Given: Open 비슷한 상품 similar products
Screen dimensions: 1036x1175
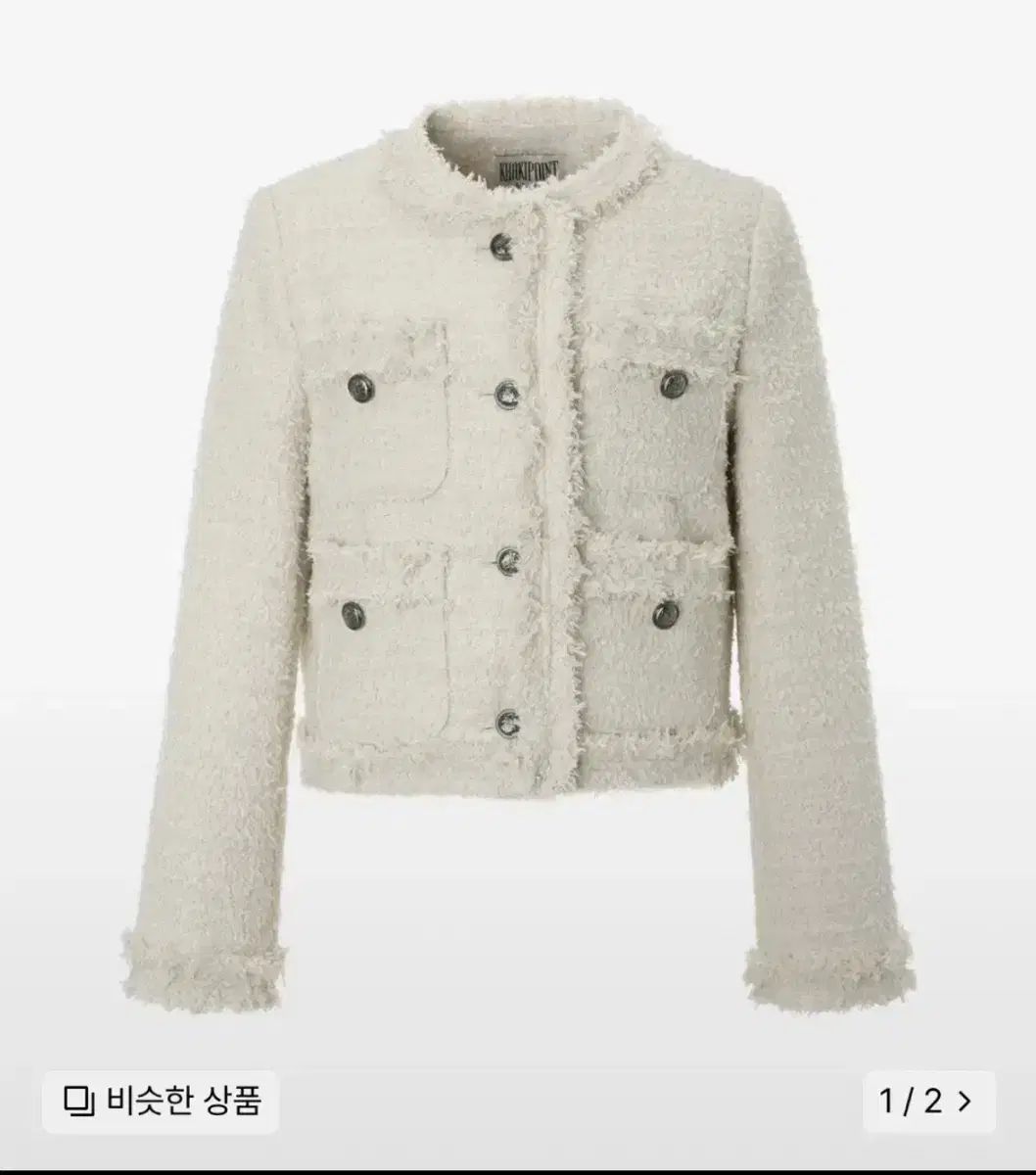Looking at the screenshot, I should click(161, 1102).
